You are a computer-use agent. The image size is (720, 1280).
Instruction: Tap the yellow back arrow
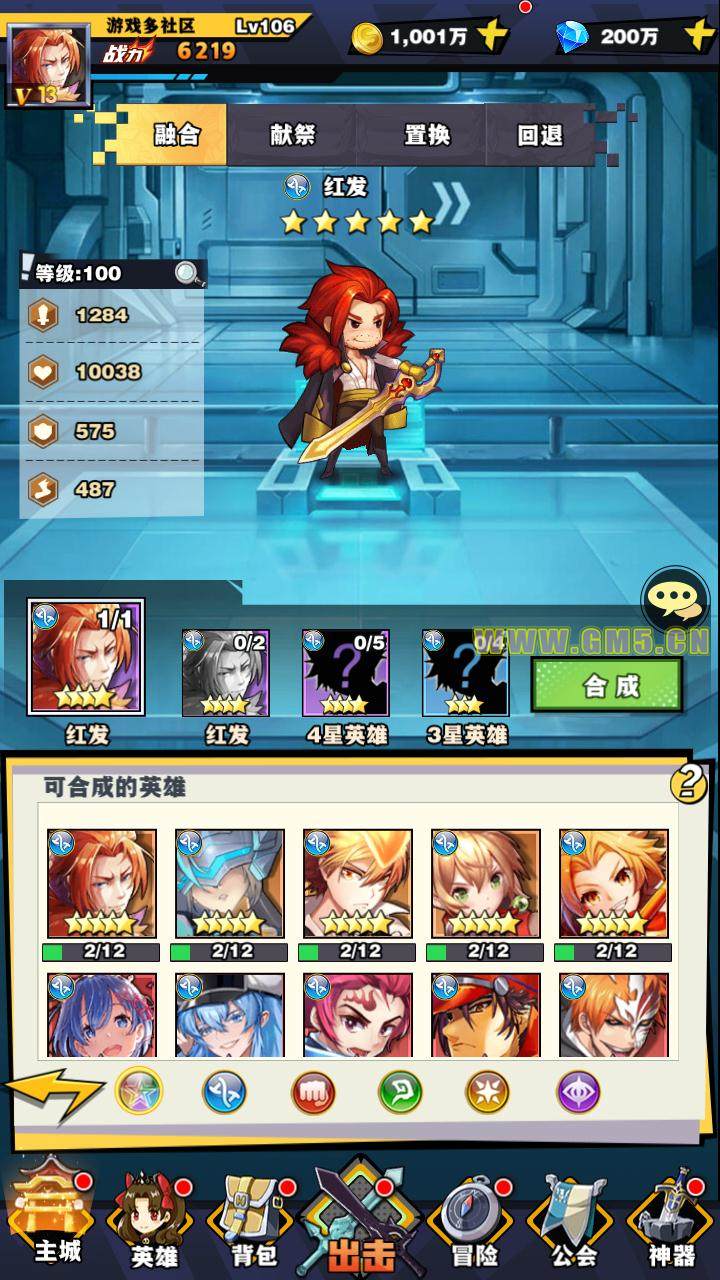(55, 1092)
